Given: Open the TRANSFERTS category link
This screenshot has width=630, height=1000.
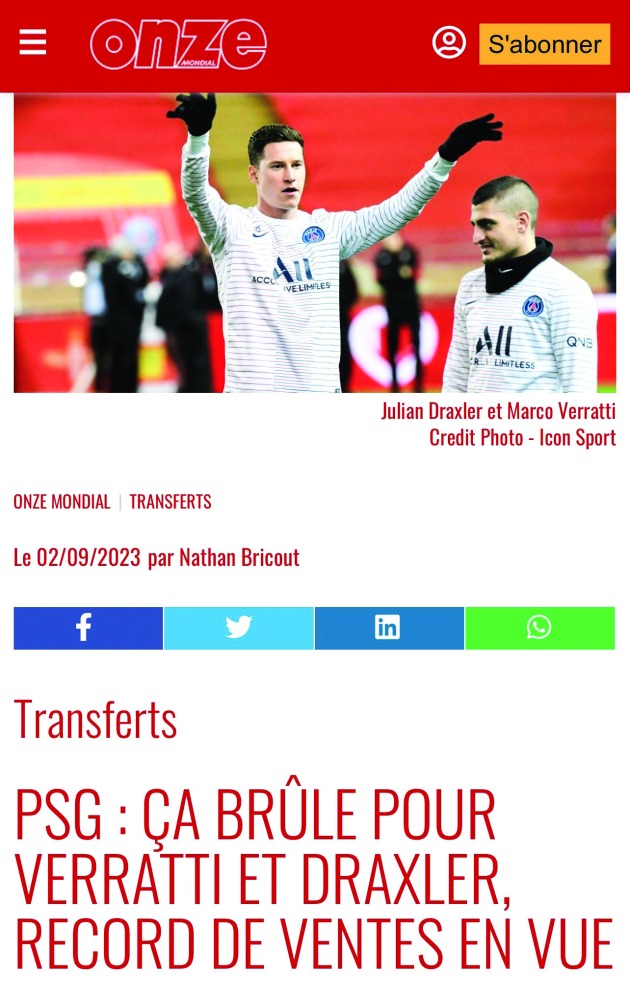Looking at the screenshot, I should (x=170, y=502).
